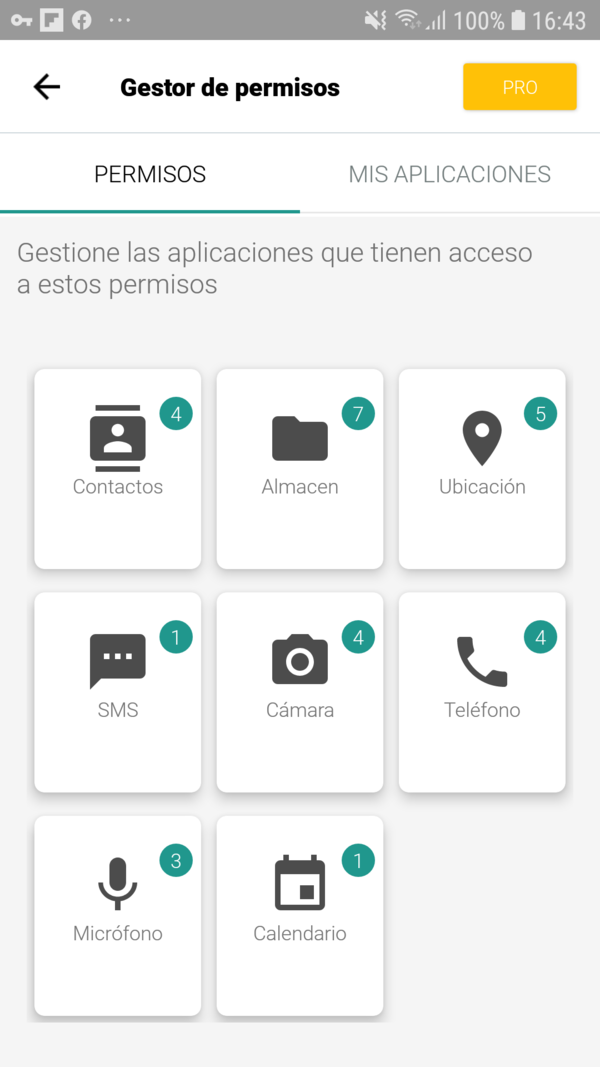600x1067 pixels.
Task: Open the Almacen permission card
Action: coord(300,468)
